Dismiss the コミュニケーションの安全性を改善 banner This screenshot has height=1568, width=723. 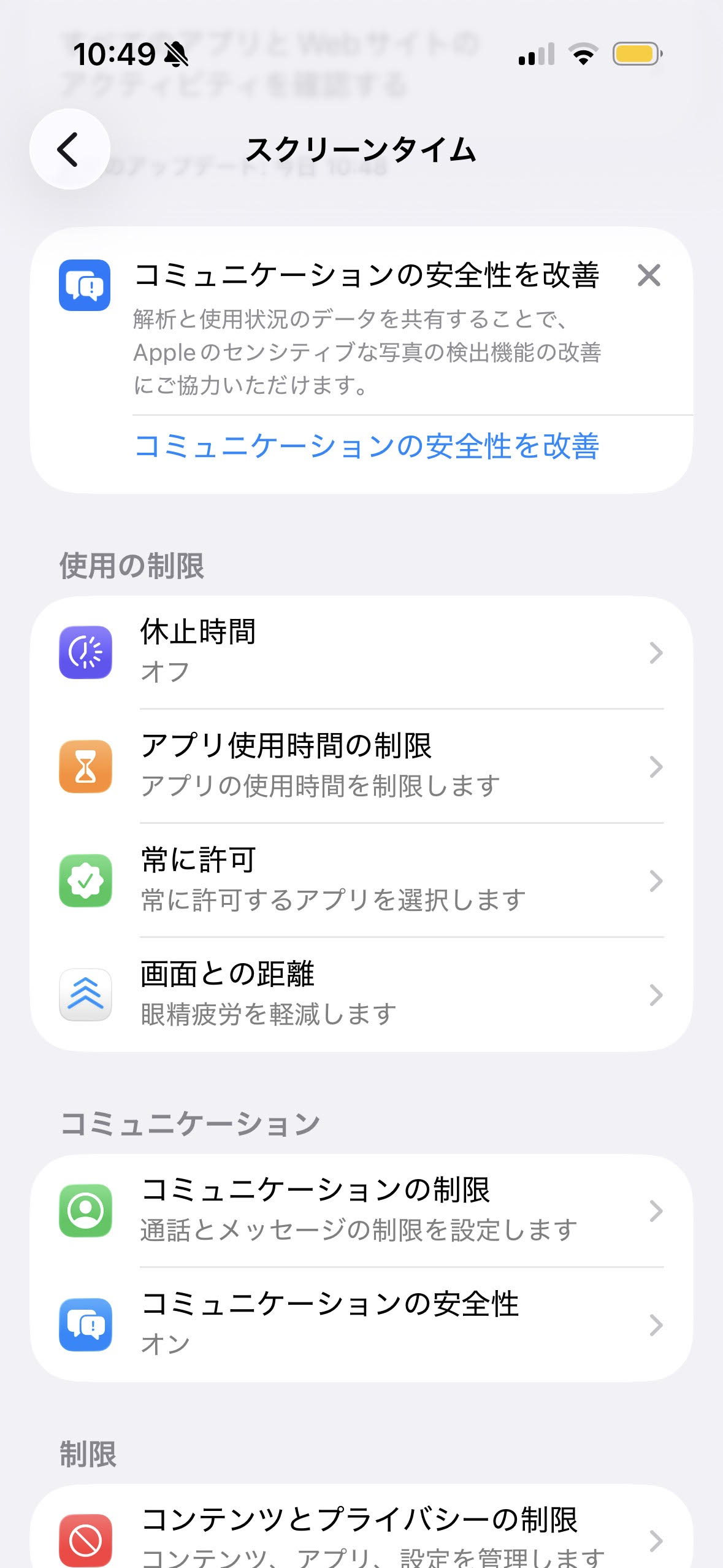tap(648, 275)
